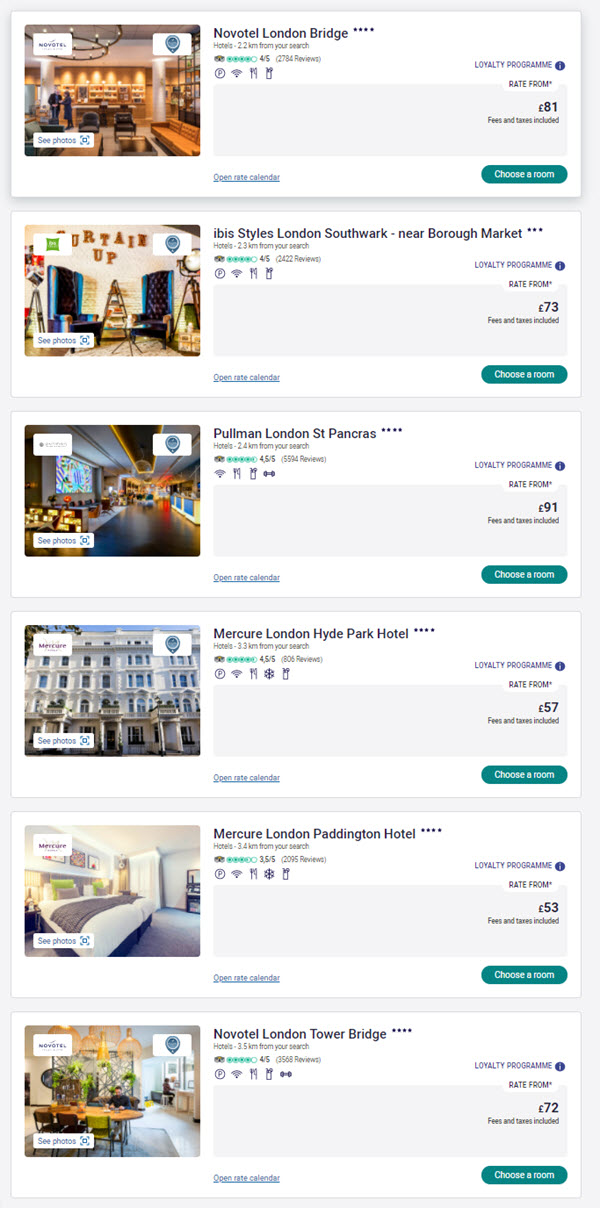Open rate calendar for Novotel Tower Bridge
Viewport: 600px width, 1208px height.
click(246, 1178)
